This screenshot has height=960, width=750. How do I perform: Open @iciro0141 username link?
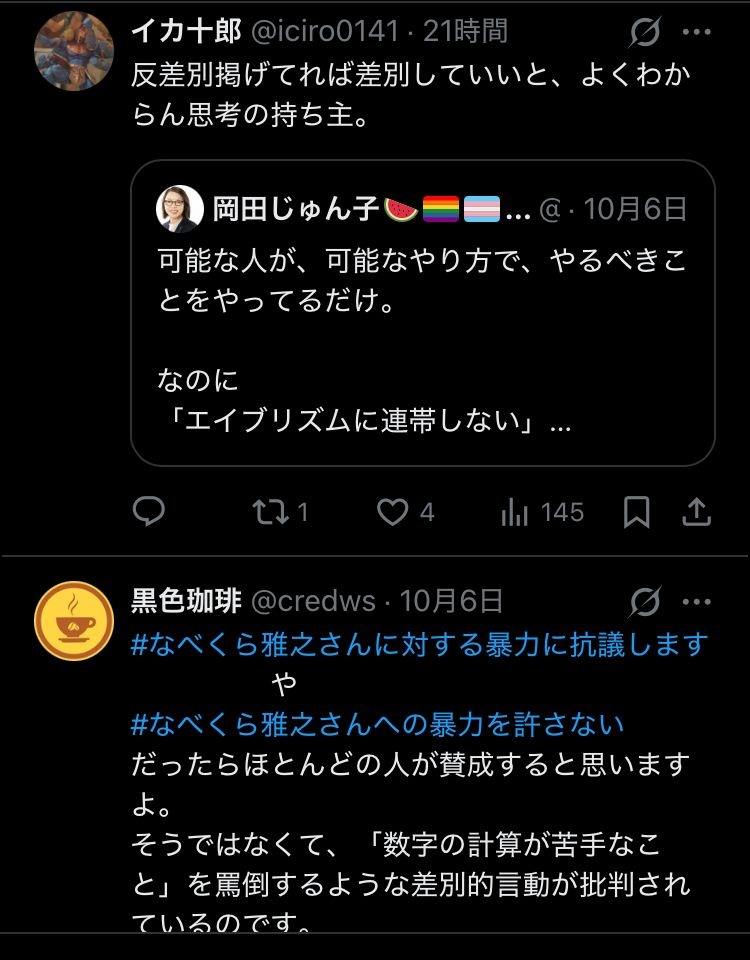point(327,33)
